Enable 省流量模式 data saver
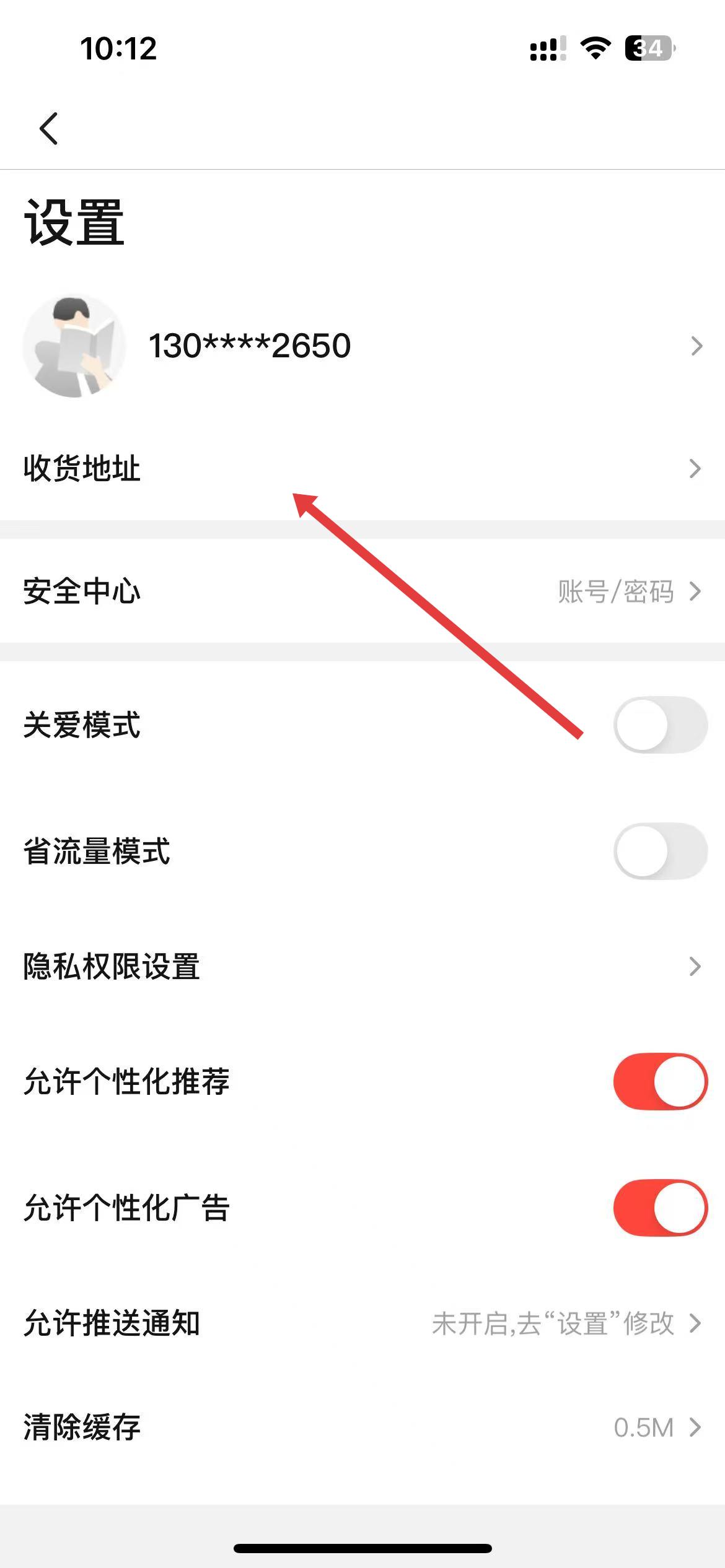725x1568 pixels. coord(660,851)
